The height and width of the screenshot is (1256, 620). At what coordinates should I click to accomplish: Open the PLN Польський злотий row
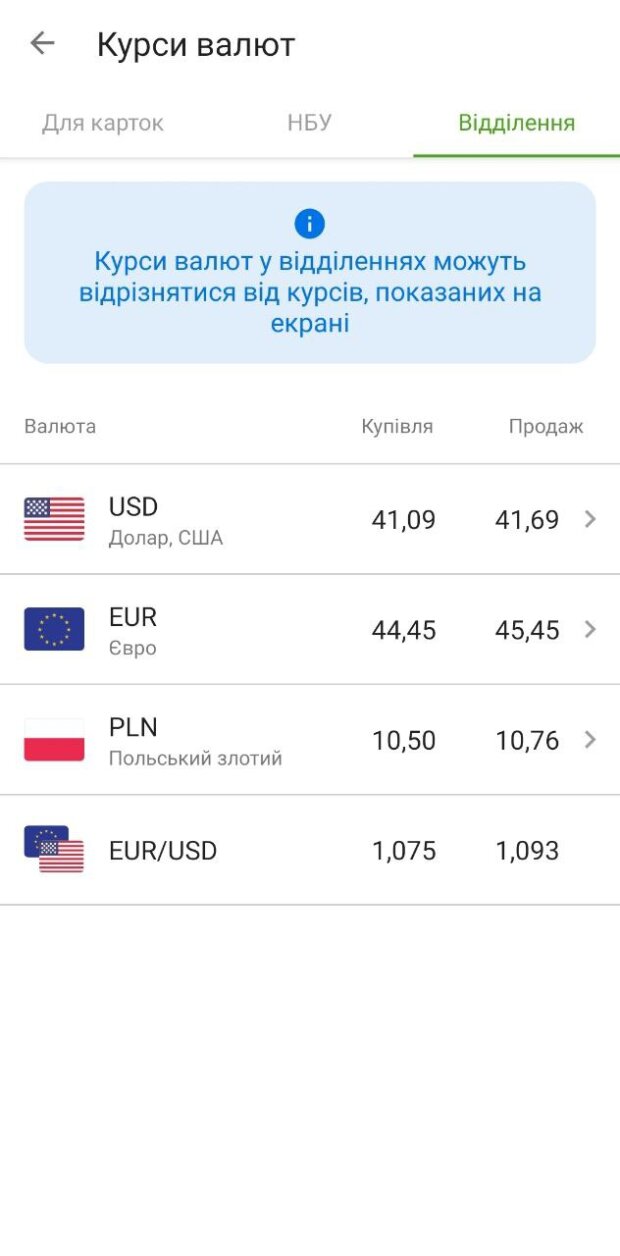310,740
